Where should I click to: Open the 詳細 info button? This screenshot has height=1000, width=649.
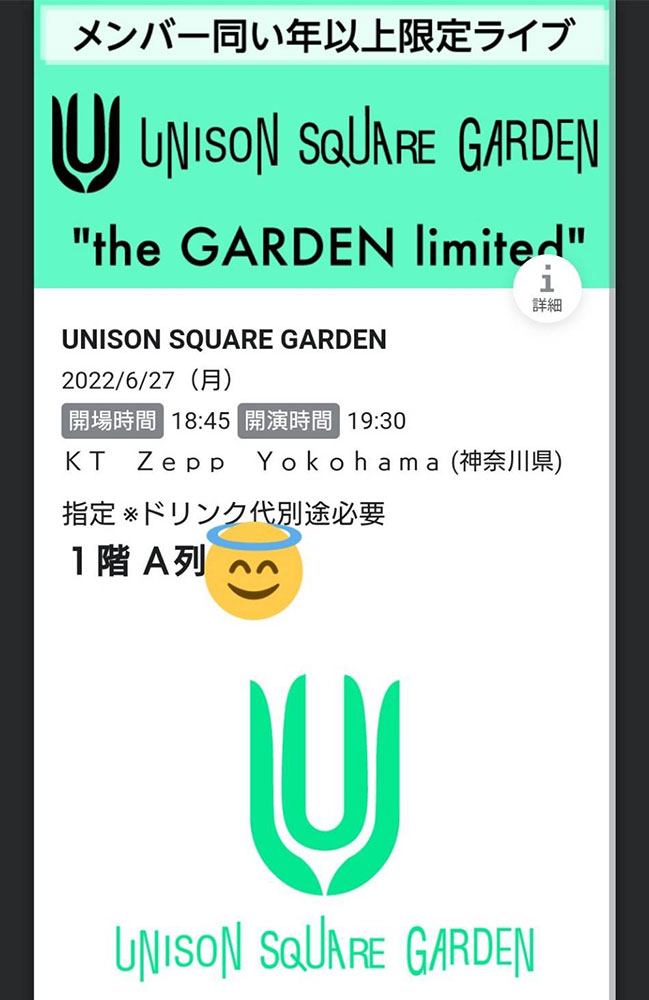tap(547, 289)
